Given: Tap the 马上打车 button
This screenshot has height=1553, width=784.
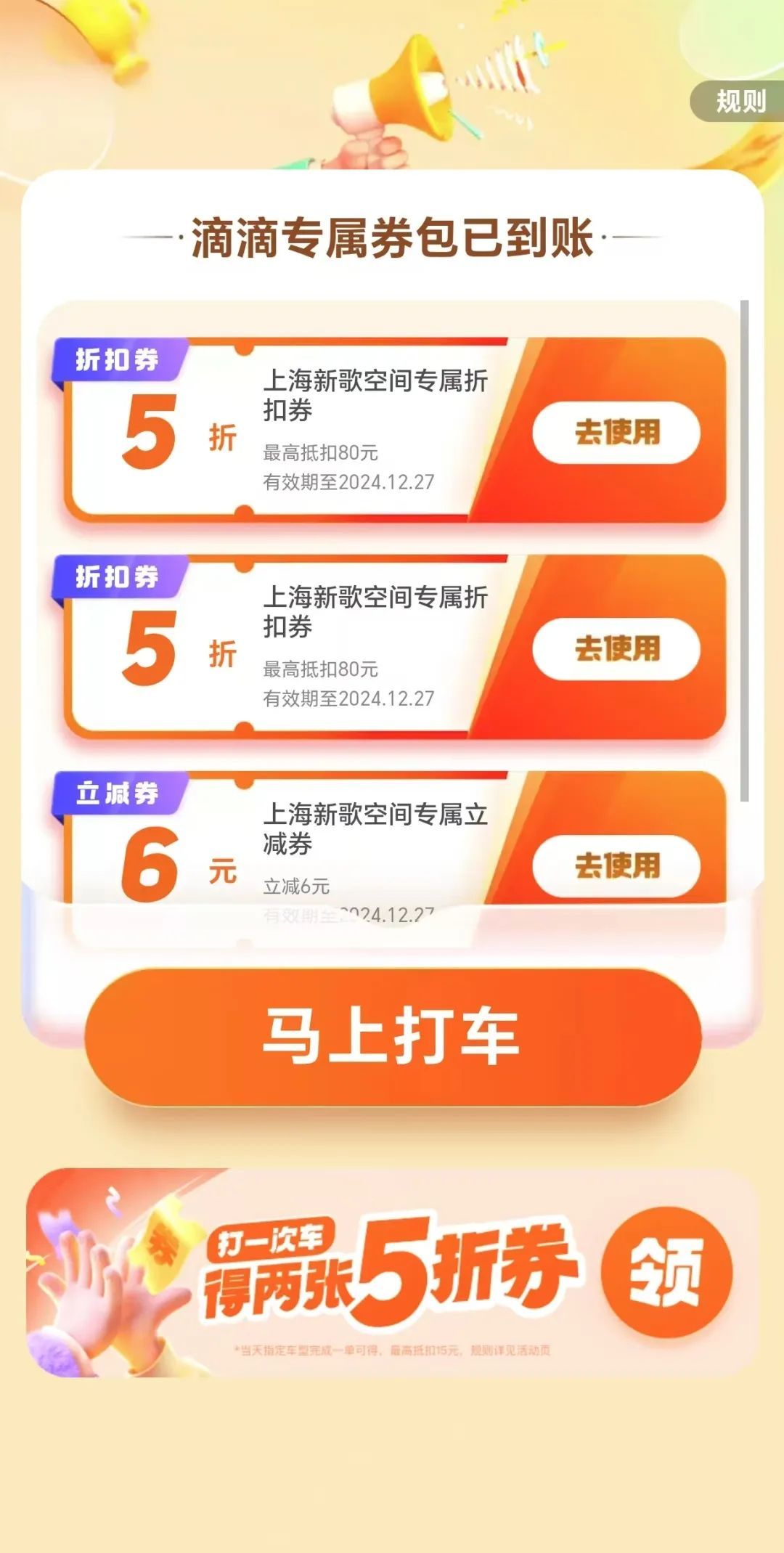Looking at the screenshot, I should [393, 1037].
